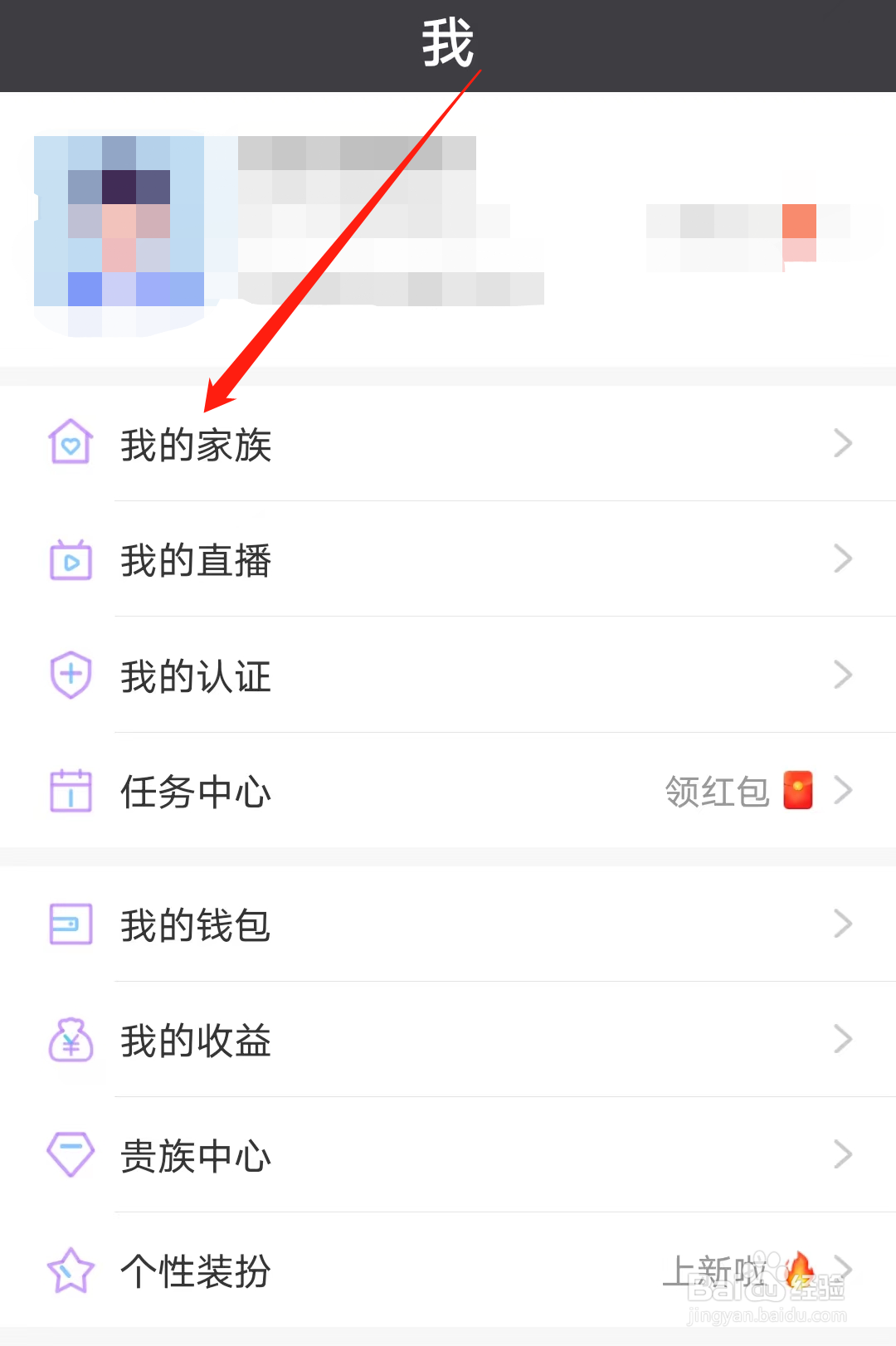Open the 贵族中心 diamond icon
This screenshot has height=1346, width=896.
[71, 1153]
